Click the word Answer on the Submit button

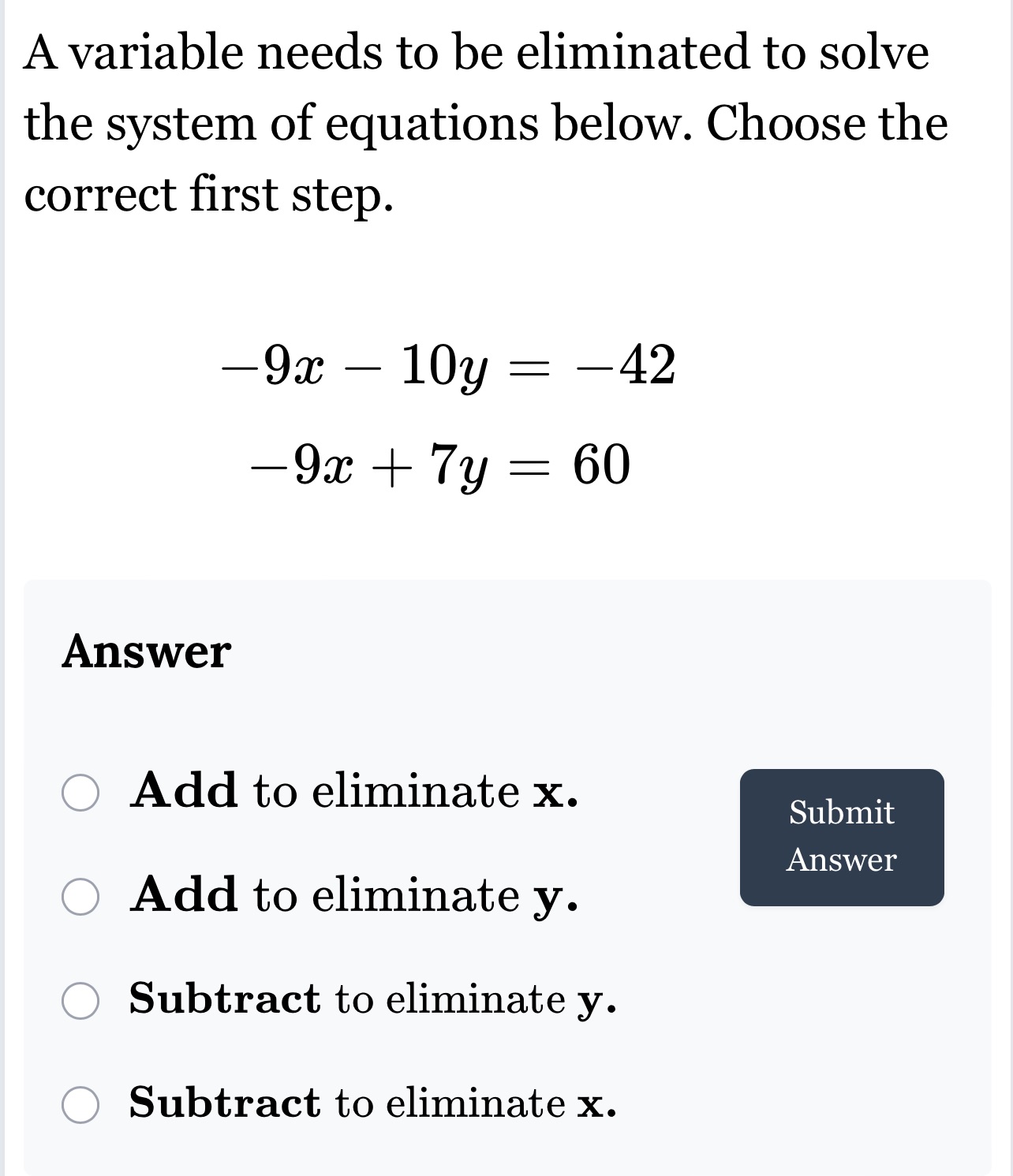point(839,861)
